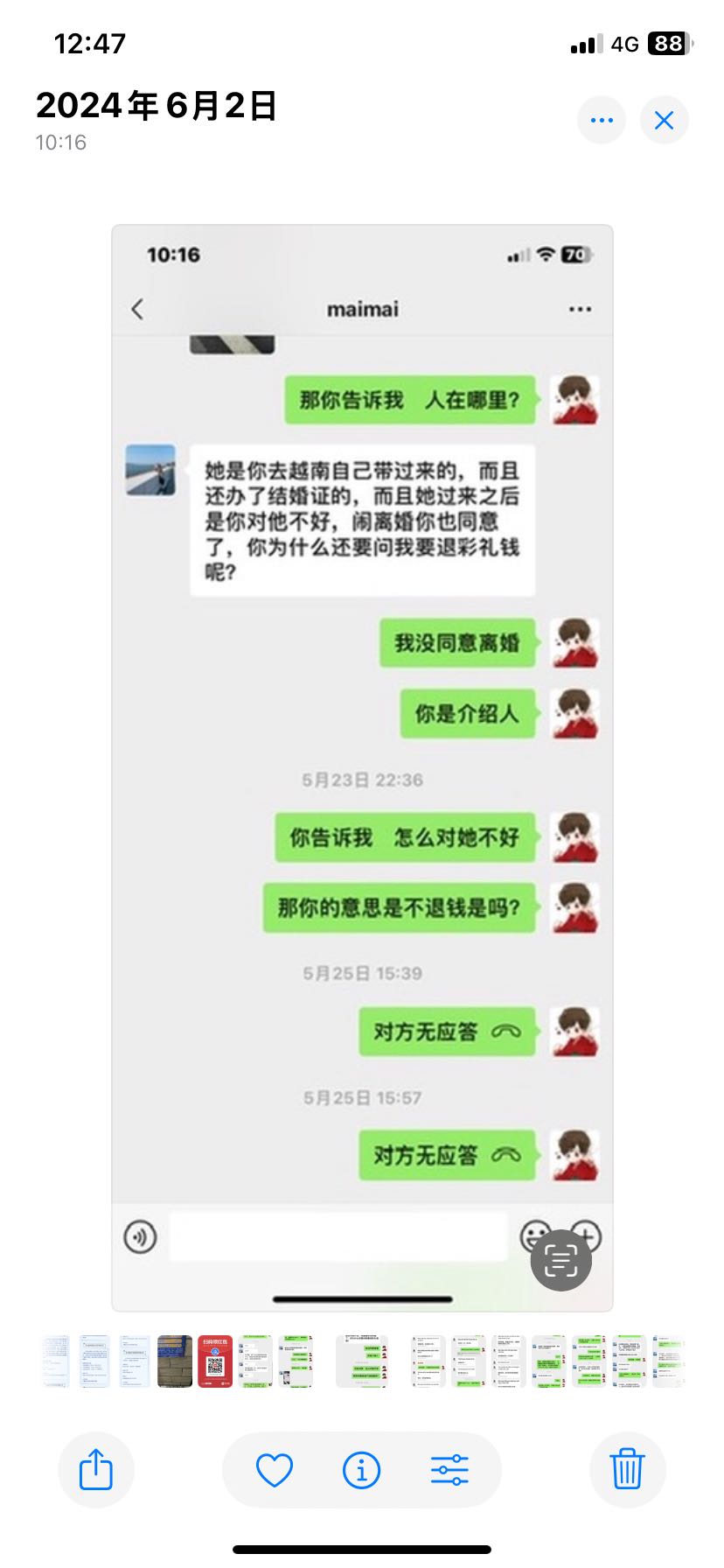Activate Live Text scan on the photo
This screenshot has width=724, height=1568.
pyautogui.click(x=561, y=1260)
